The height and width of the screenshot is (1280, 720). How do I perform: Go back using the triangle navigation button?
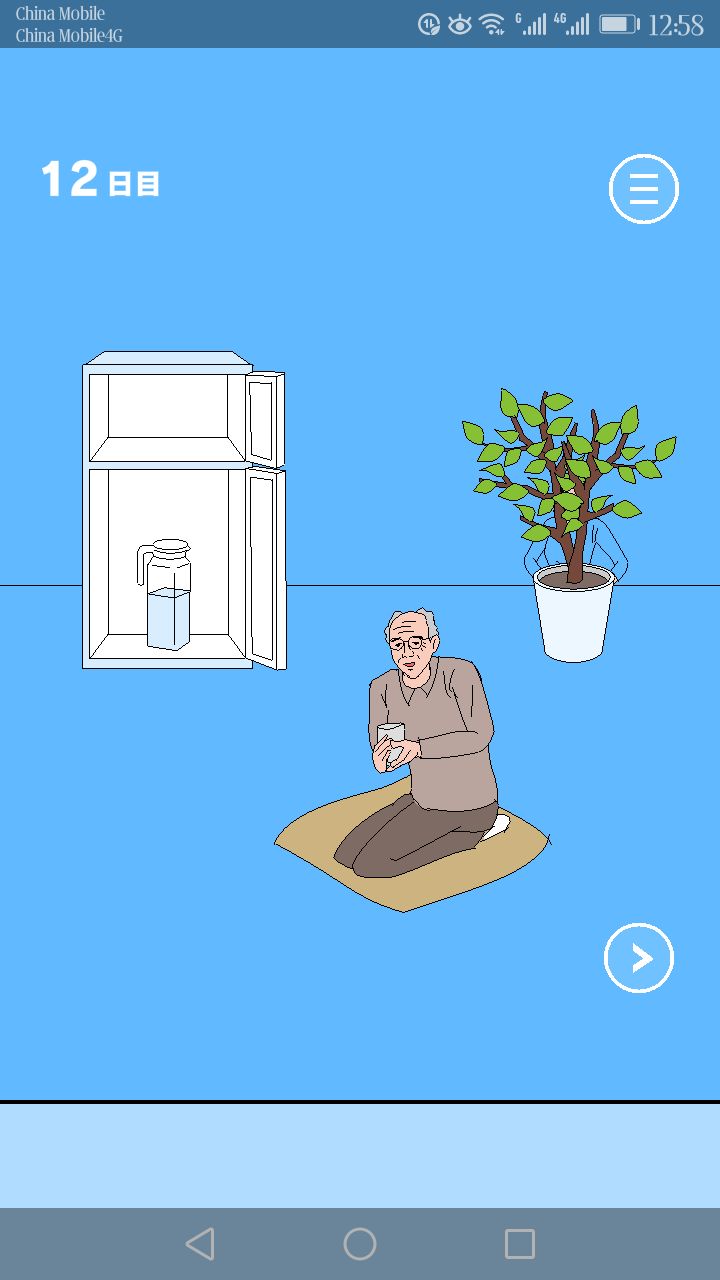(x=202, y=1241)
